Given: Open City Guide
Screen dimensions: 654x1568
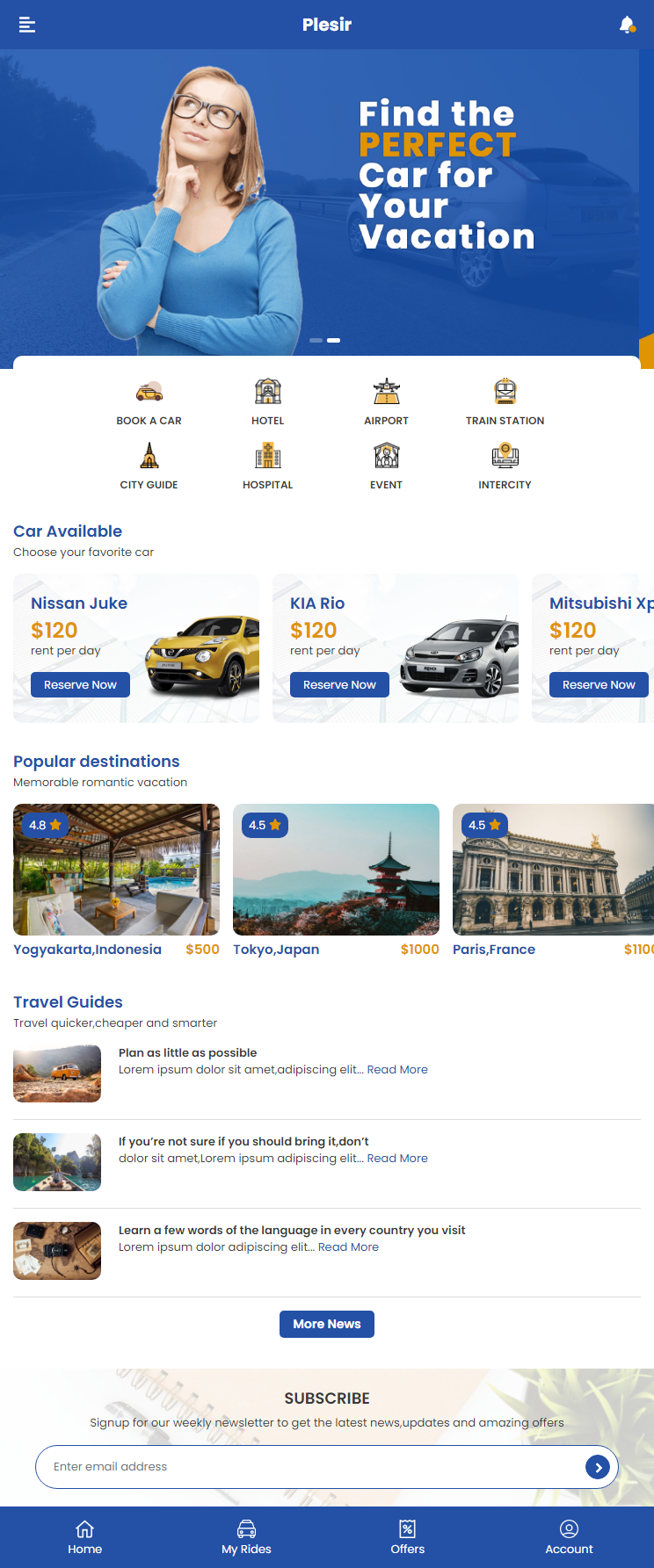Looking at the screenshot, I should click(x=149, y=467).
